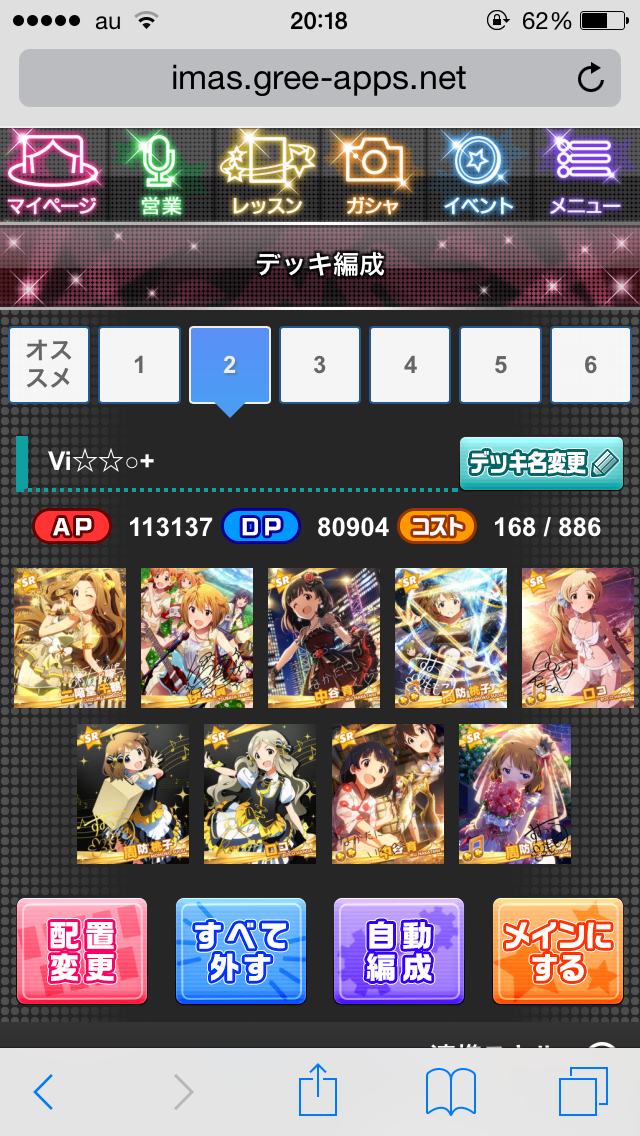The height and width of the screenshot is (1136, 640).
Task: Open the メニュー list
Action: click(x=585, y=176)
